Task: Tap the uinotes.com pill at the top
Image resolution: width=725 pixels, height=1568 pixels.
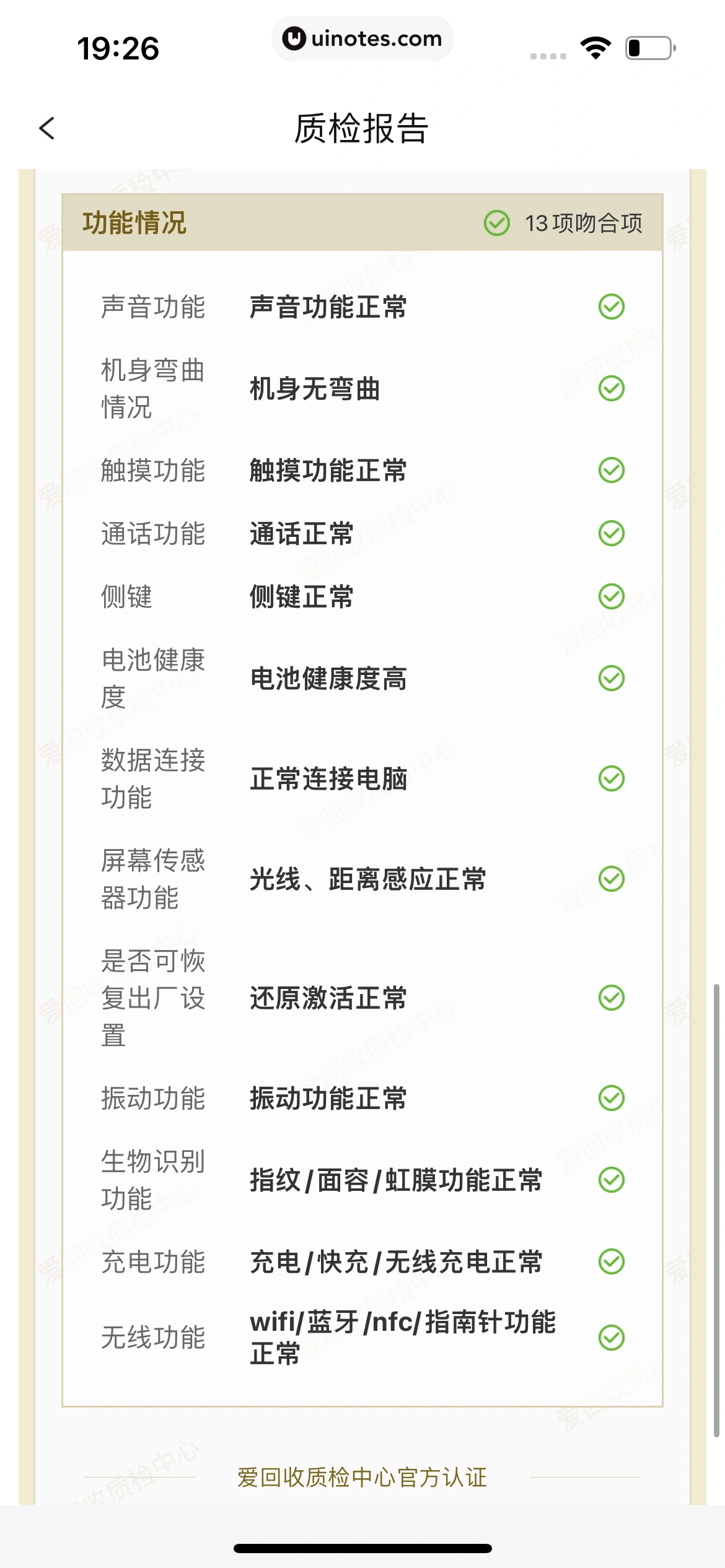Action: (x=362, y=38)
